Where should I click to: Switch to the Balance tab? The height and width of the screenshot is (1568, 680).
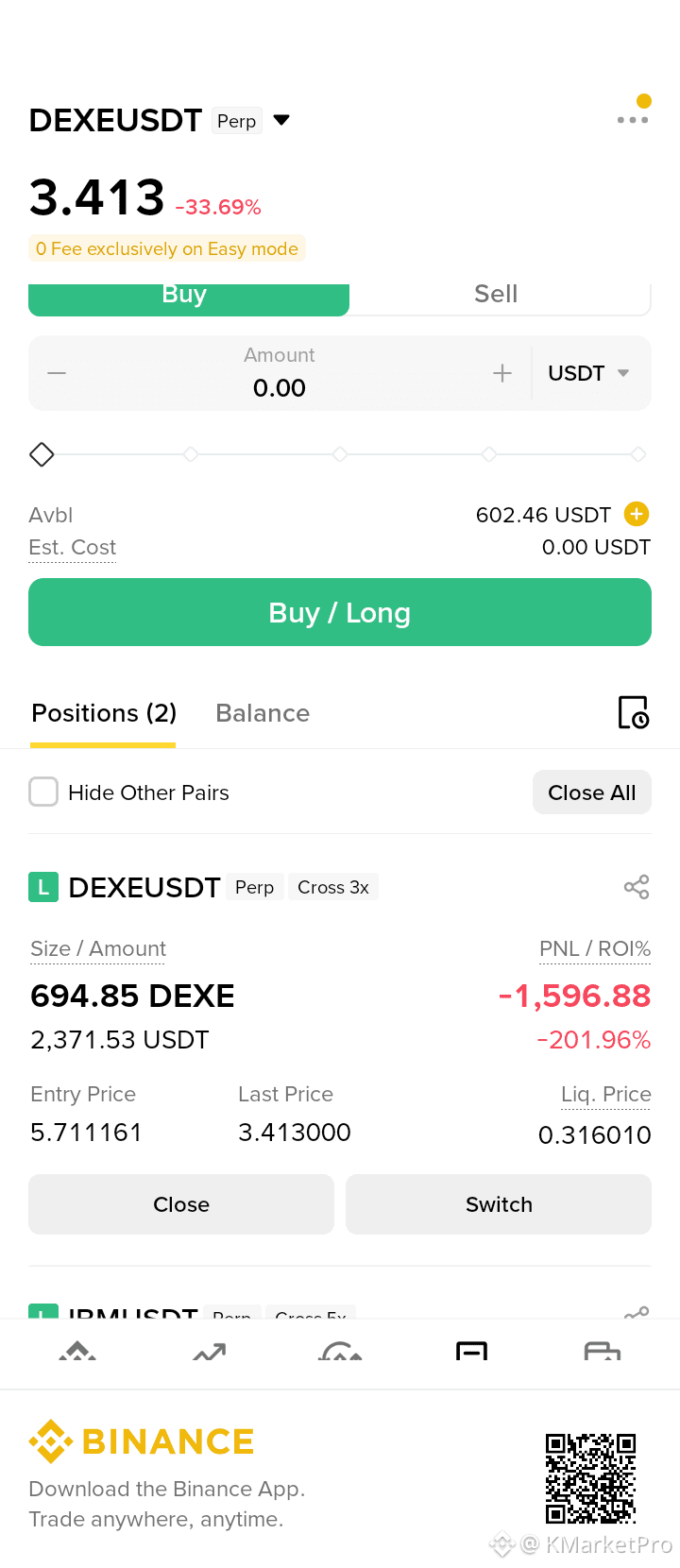click(263, 713)
